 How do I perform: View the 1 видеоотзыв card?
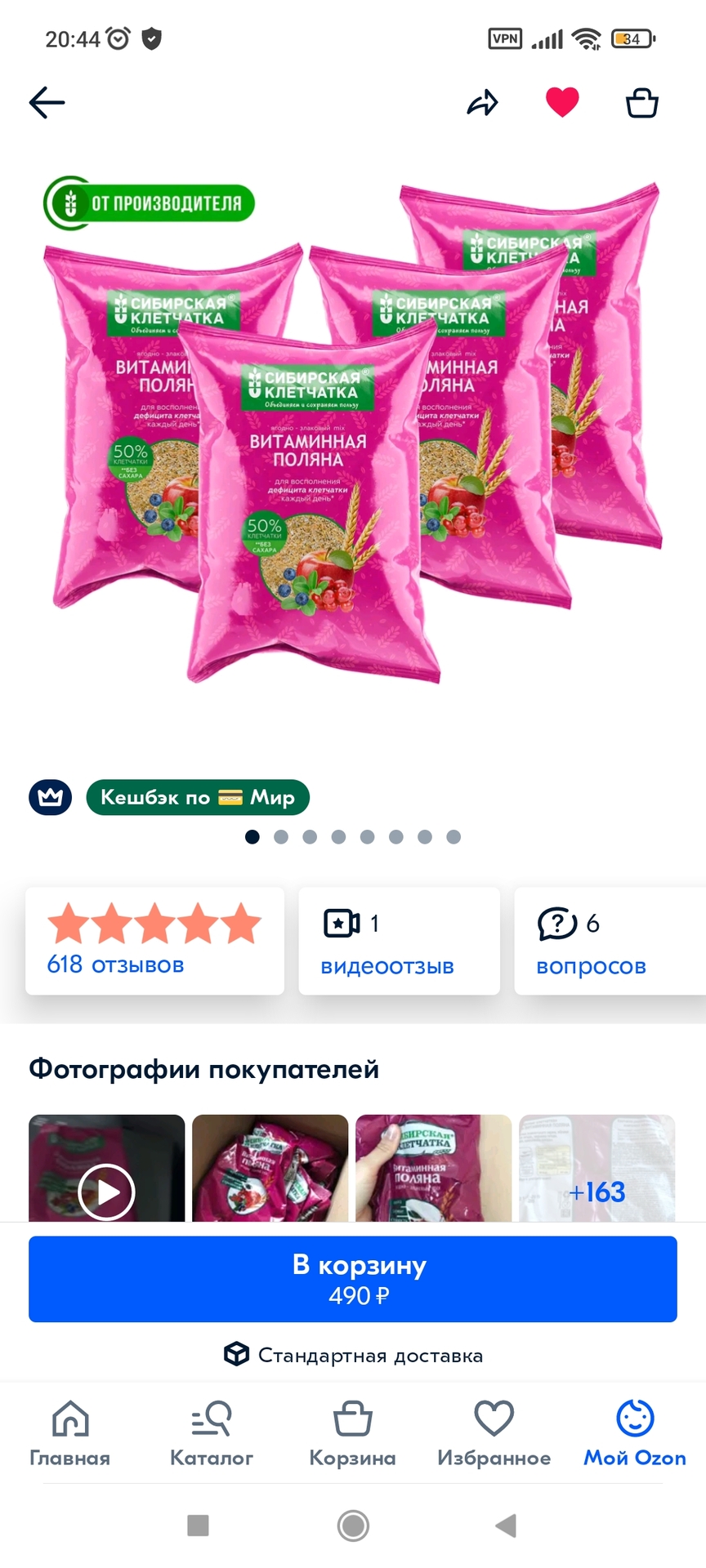tap(399, 941)
